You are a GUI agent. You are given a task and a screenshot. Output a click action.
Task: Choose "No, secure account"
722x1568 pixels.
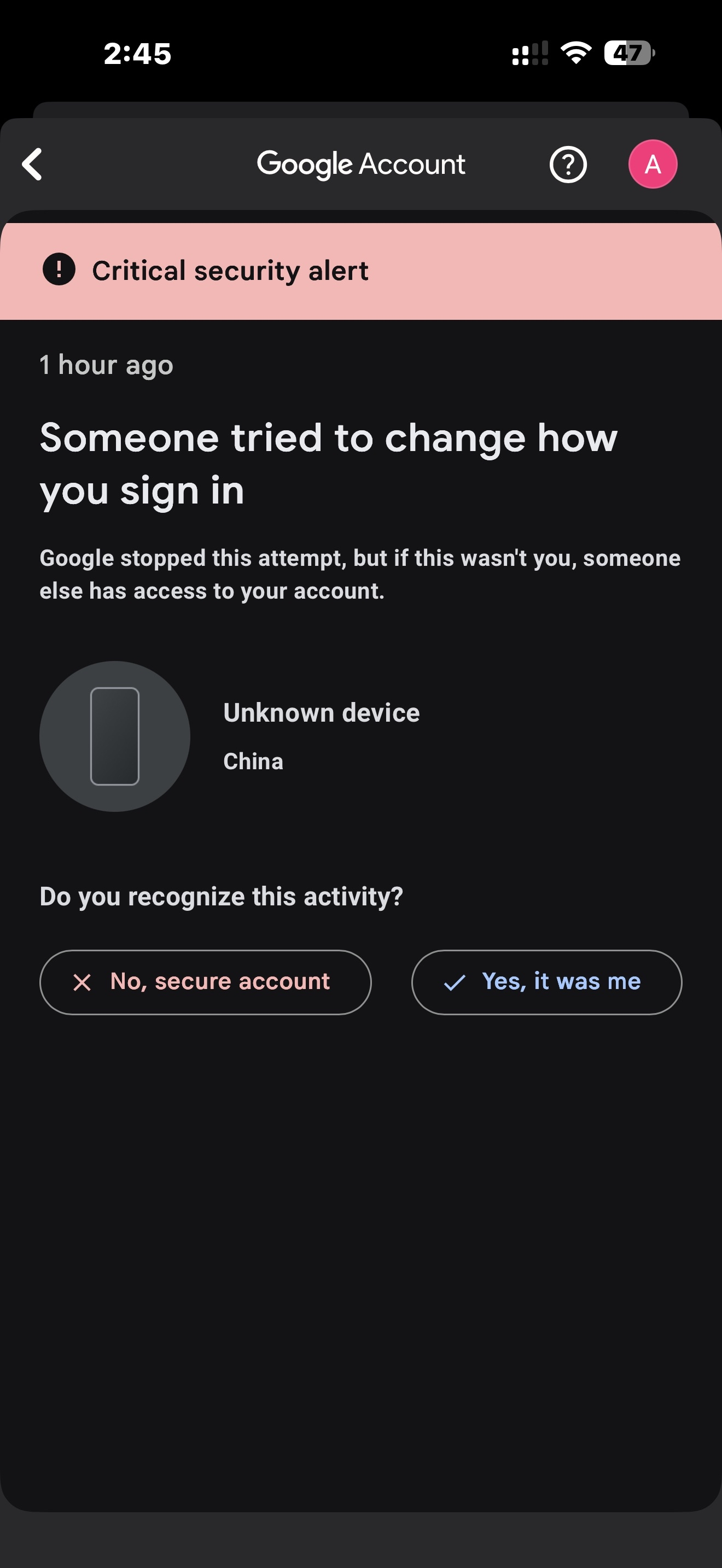click(x=205, y=982)
